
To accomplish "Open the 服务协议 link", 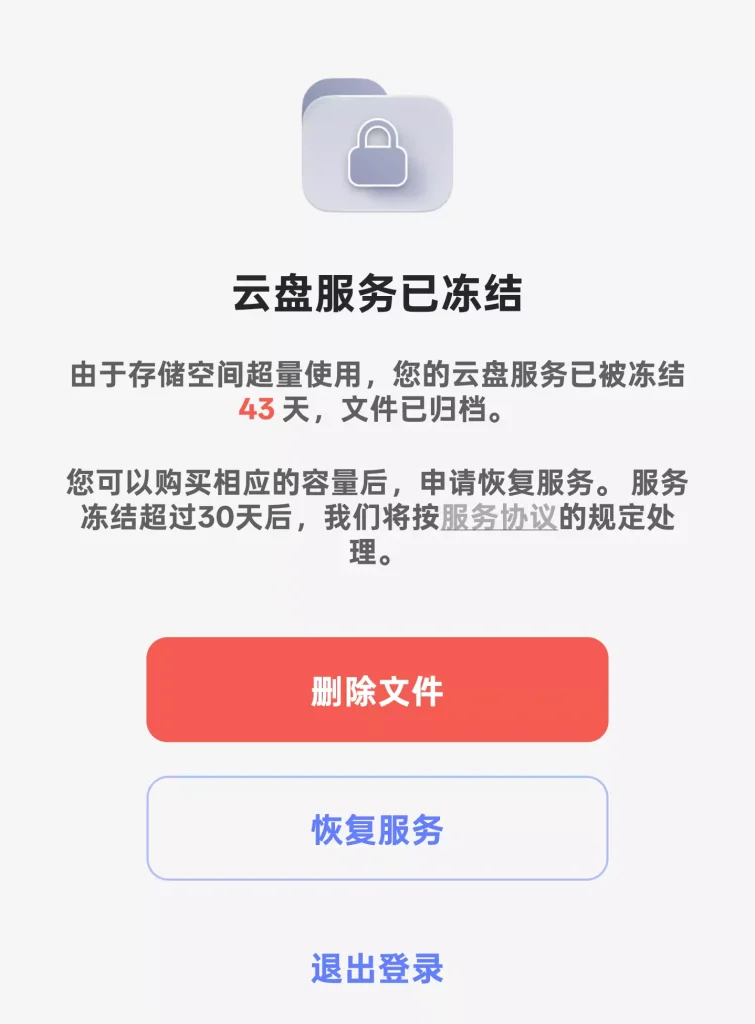I will pyautogui.click(x=498, y=518).
